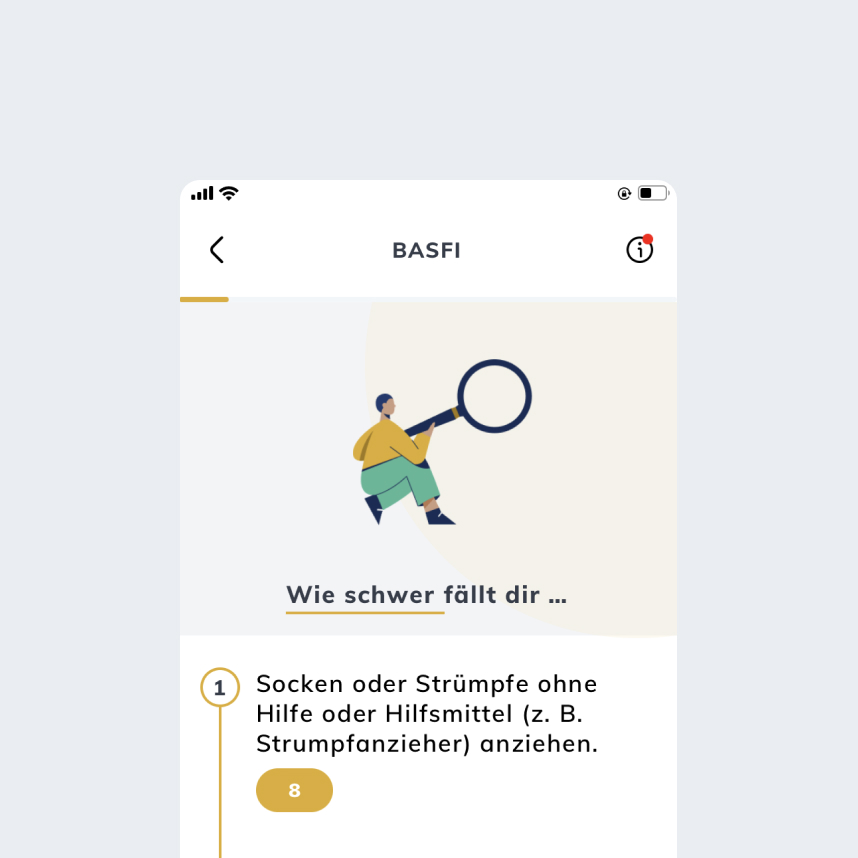The height and width of the screenshot is (858, 858).
Task: Tap the yellow 8 answer chip
Action: pyautogui.click(x=294, y=790)
